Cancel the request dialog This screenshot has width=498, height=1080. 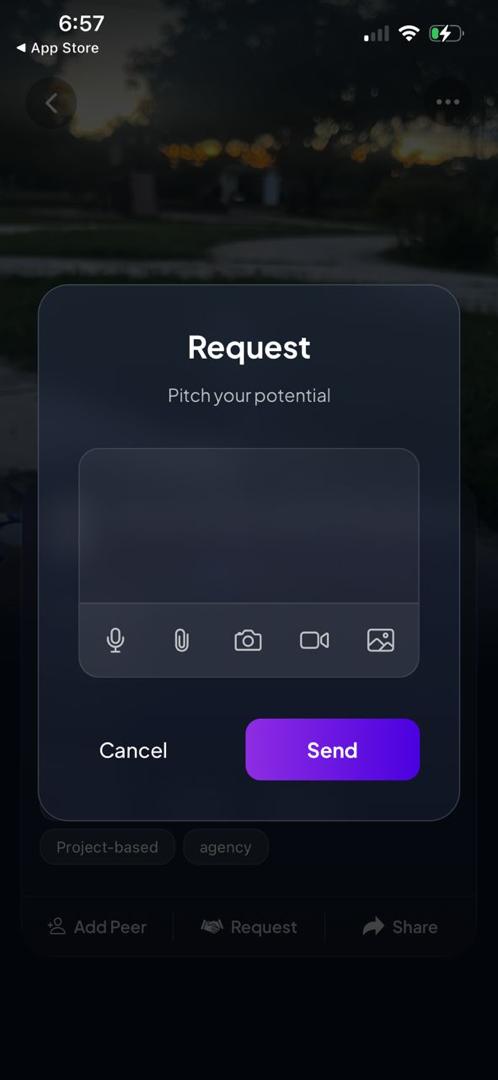[x=133, y=750]
